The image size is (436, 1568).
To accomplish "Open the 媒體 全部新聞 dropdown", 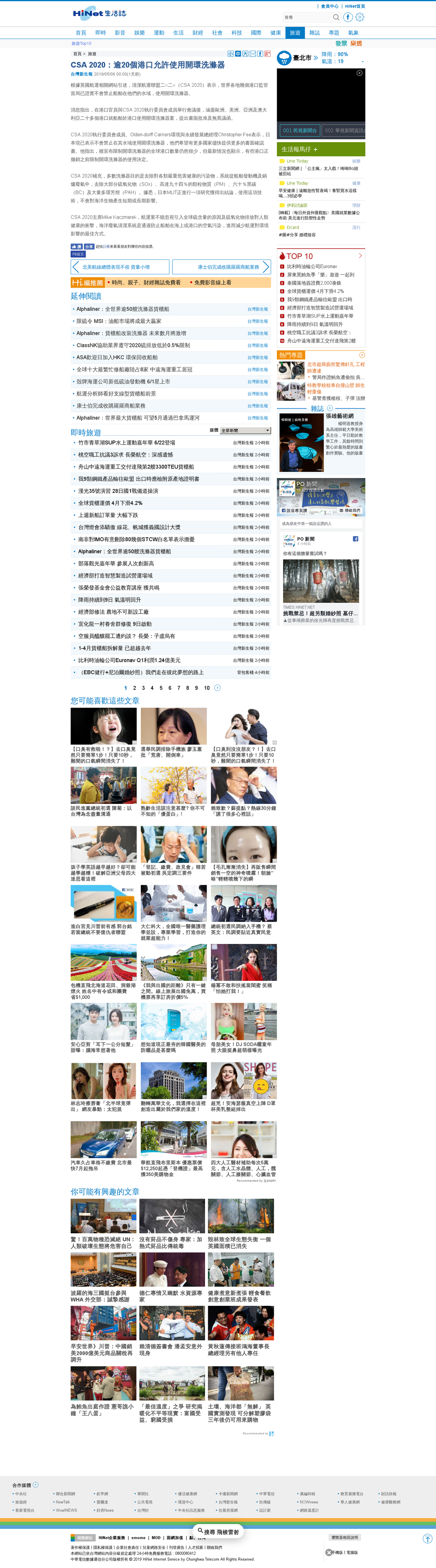I will [x=245, y=430].
